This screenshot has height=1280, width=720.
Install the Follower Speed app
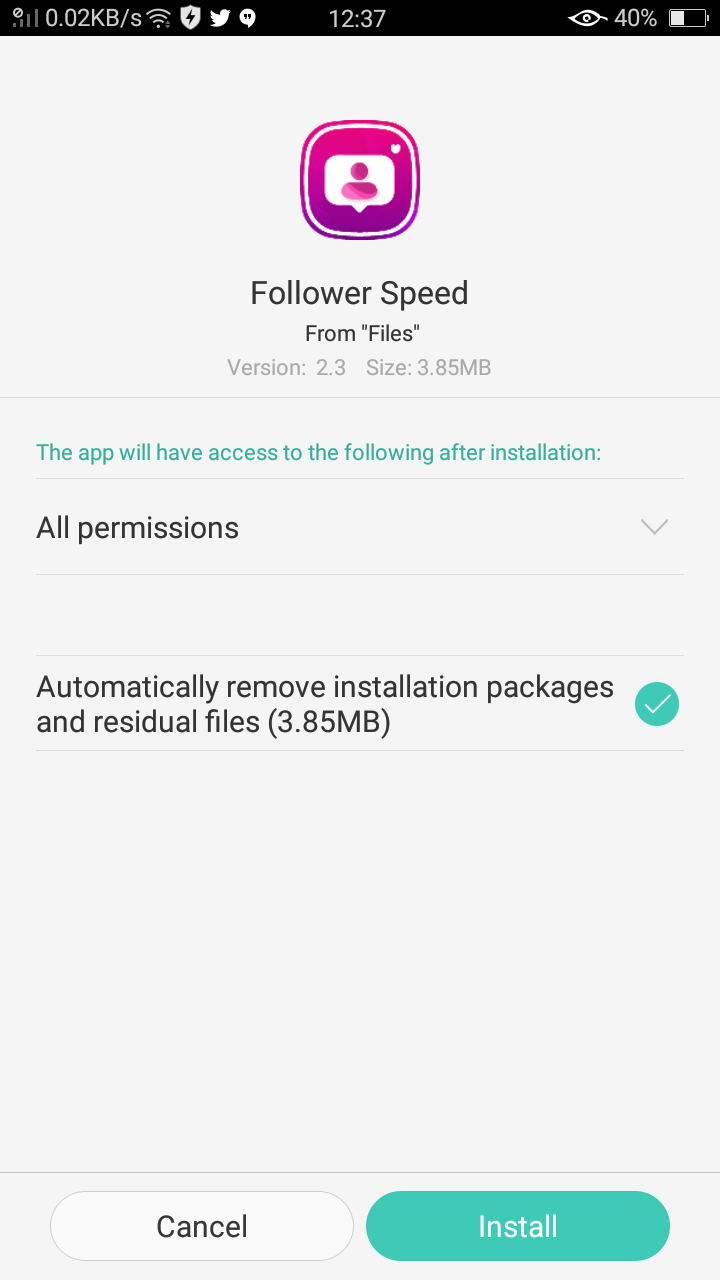pos(517,1226)
